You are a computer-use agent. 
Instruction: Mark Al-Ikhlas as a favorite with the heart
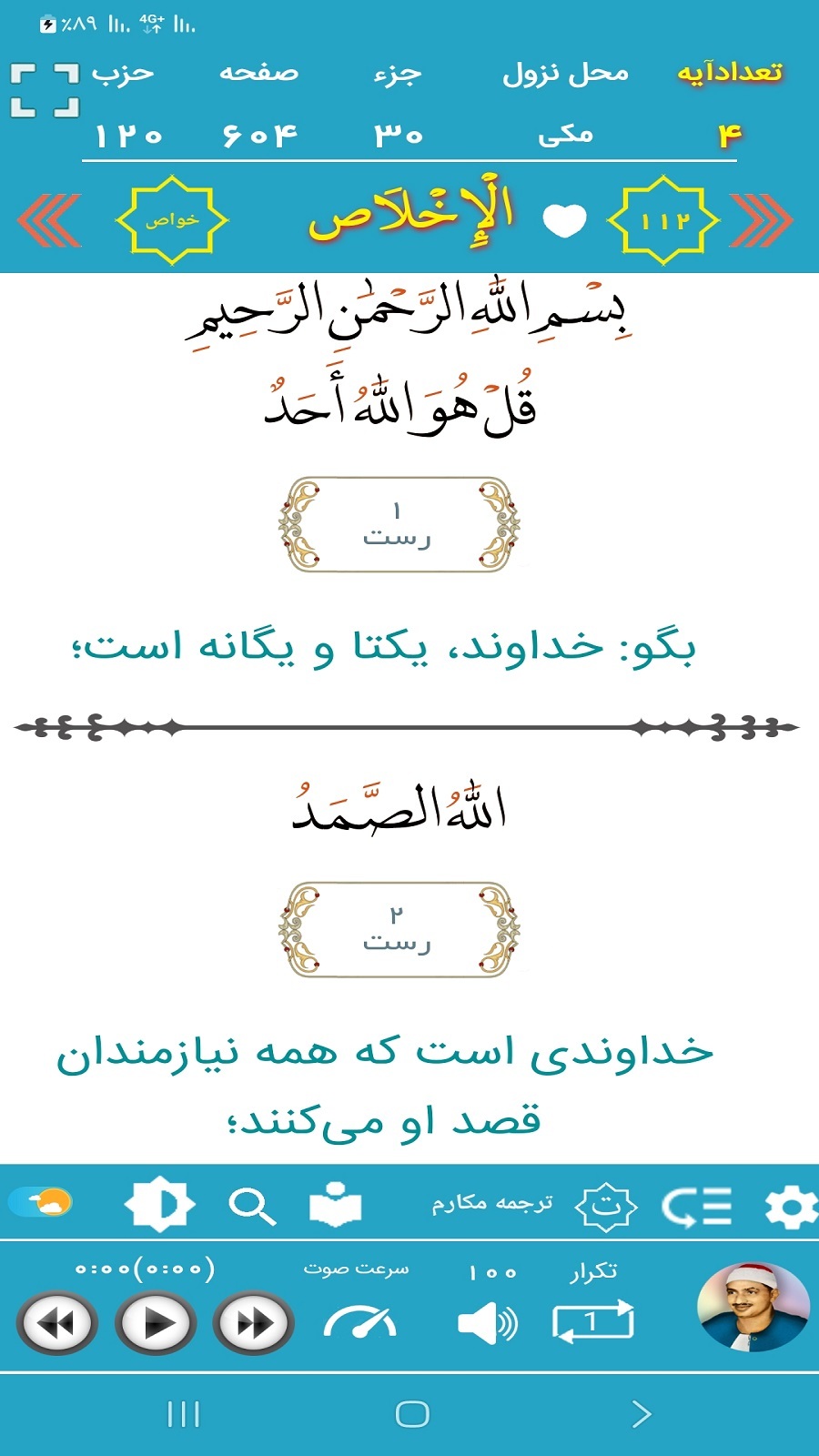click(x=564, y=220)
